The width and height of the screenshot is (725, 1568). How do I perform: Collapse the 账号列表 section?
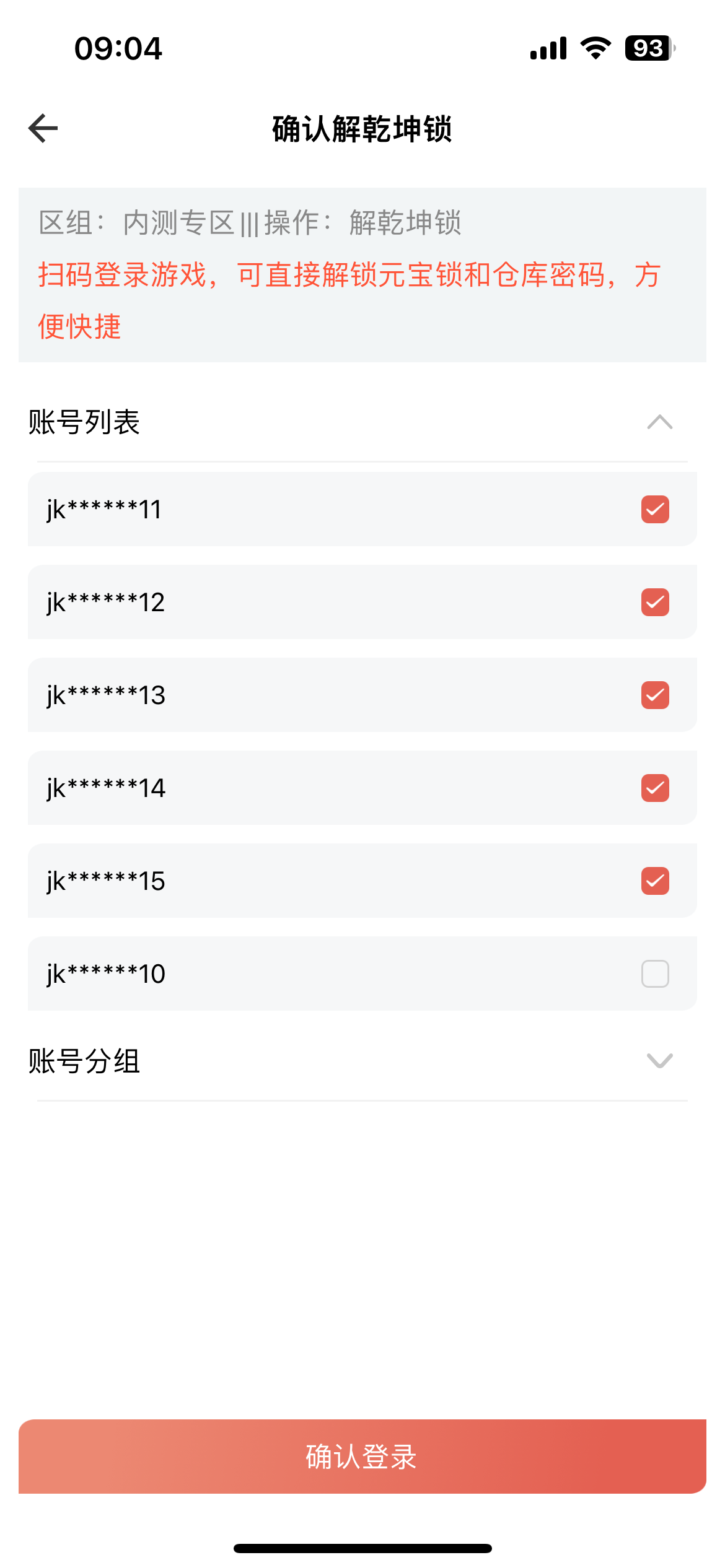coord(659,422)
